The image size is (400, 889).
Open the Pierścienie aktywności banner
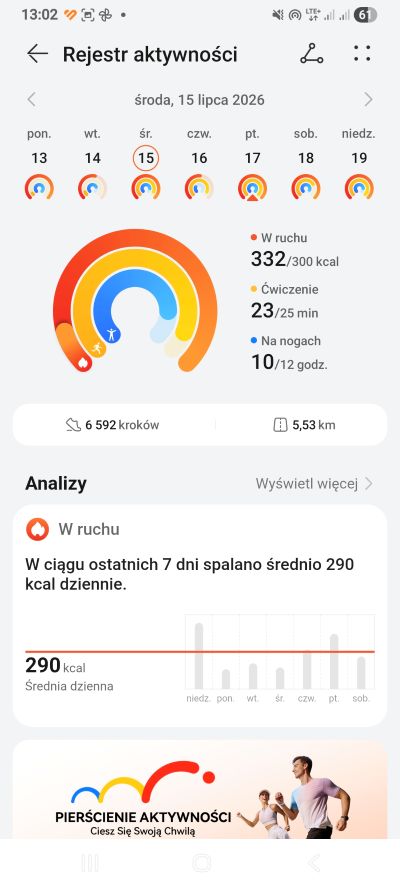(200, 789)
